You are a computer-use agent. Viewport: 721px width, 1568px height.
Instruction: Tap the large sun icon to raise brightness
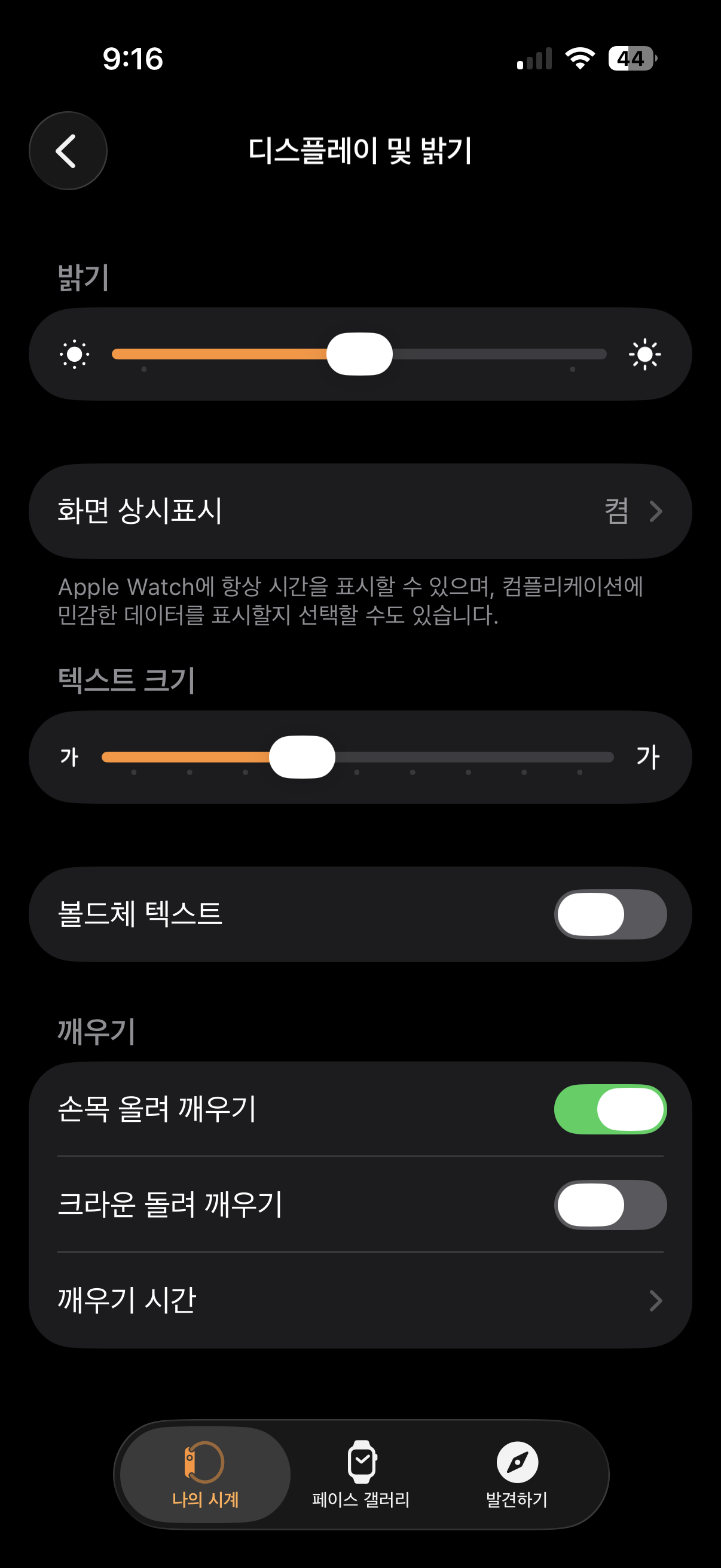644,354
